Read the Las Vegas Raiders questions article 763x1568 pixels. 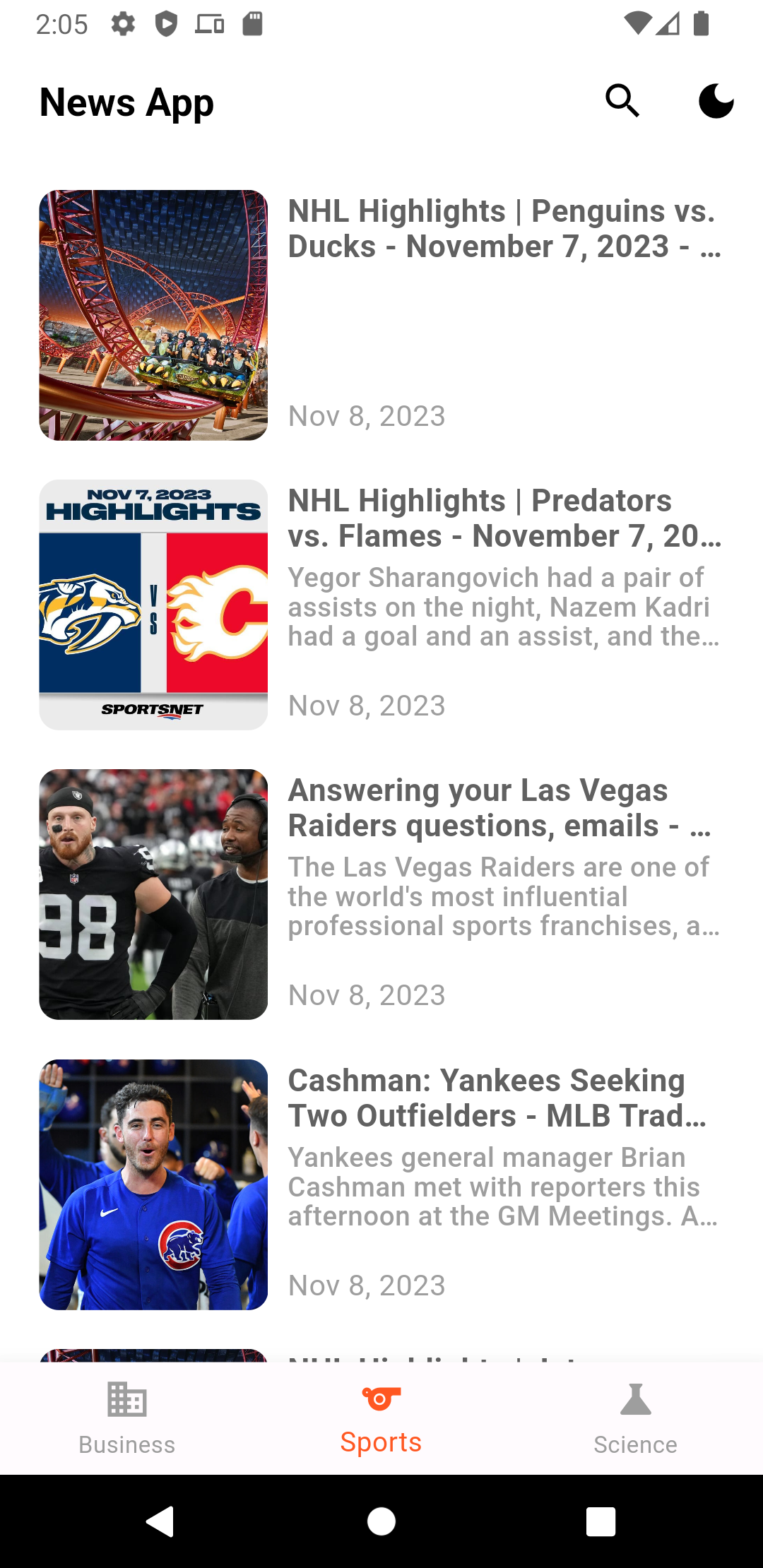click(503, 809)
